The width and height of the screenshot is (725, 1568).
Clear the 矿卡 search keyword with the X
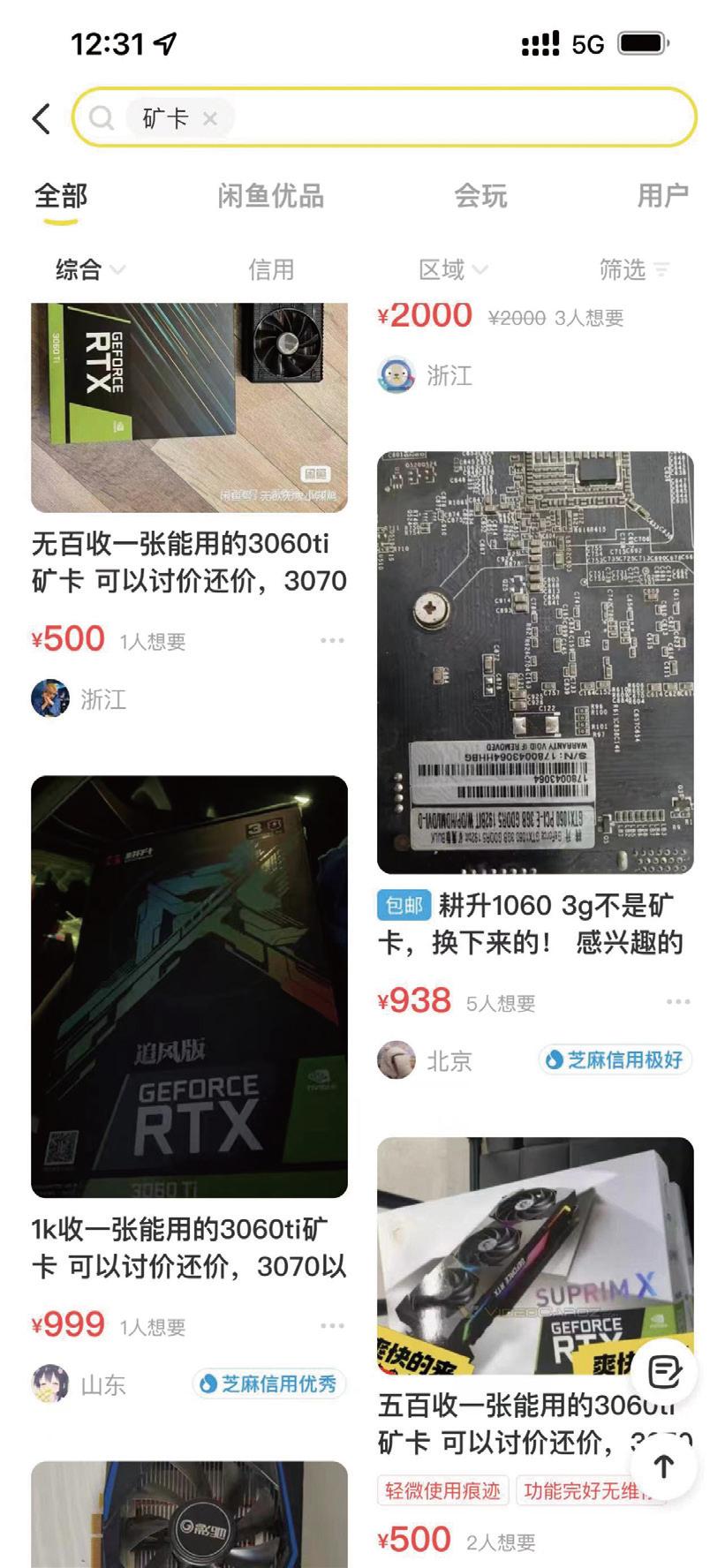pyautogui.click(x=209, y=118)
